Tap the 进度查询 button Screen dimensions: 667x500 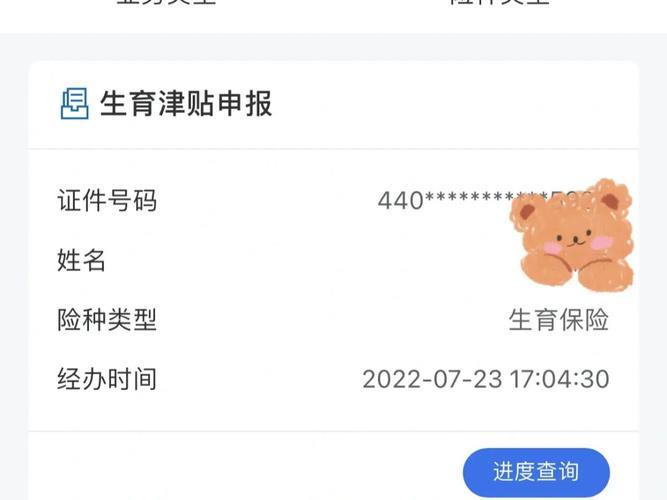point(536,472)
